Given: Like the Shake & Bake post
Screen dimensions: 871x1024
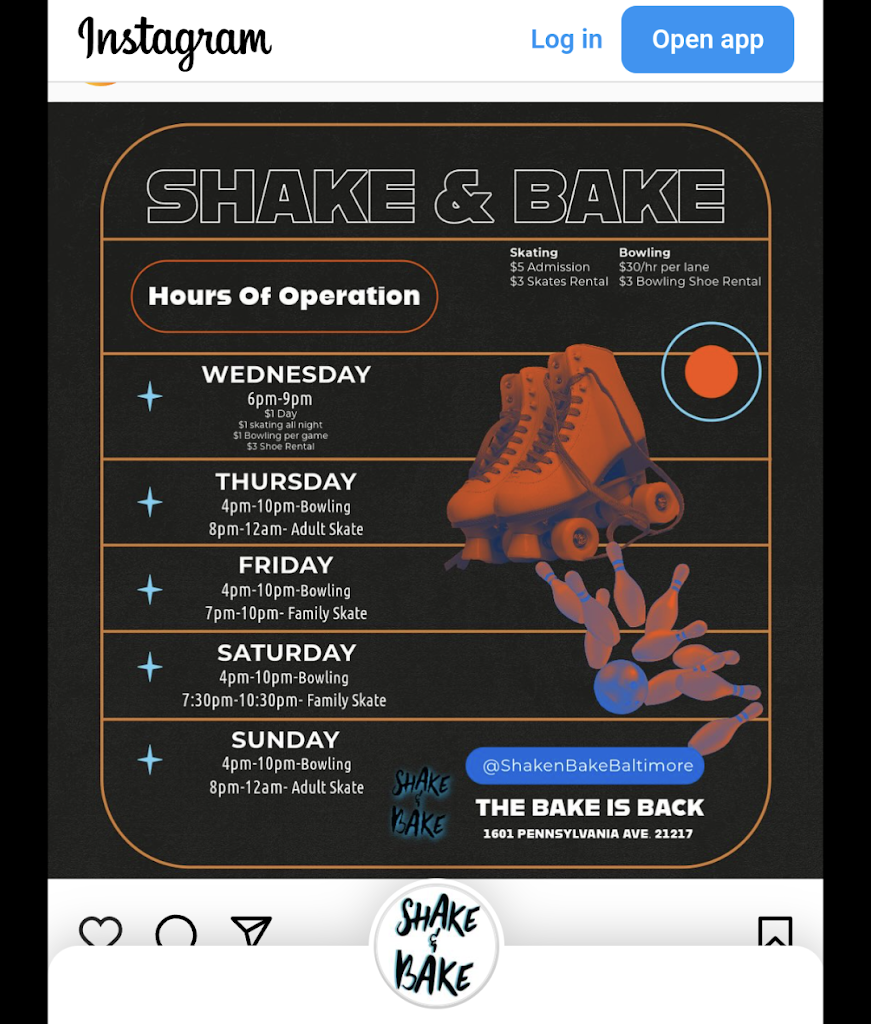Looking at the screenshot, I should (101, 930).
